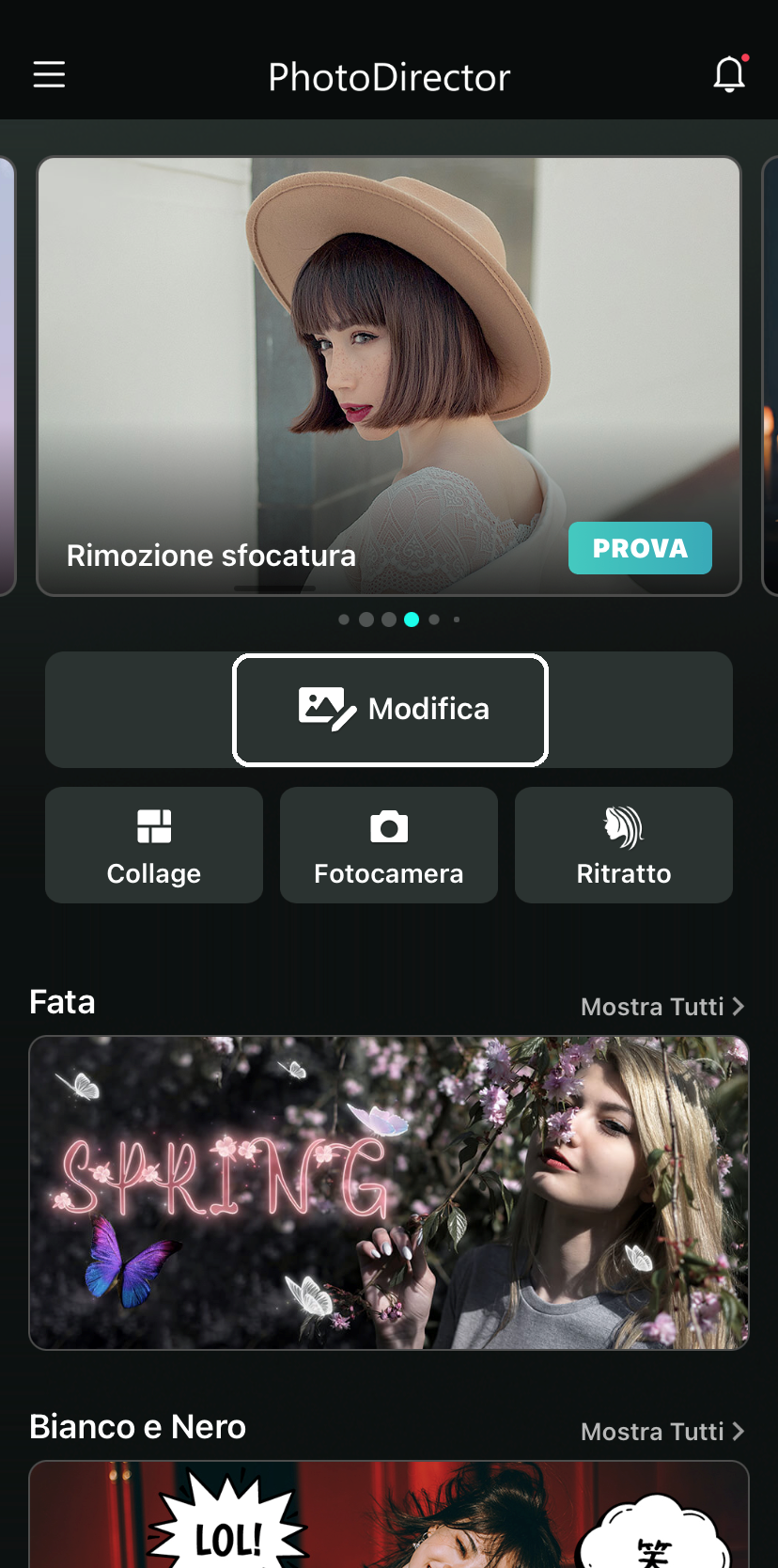Show all Bianco e Nero items
Viewport: 778px width, 1568px height.
(x=662, y=1432)
